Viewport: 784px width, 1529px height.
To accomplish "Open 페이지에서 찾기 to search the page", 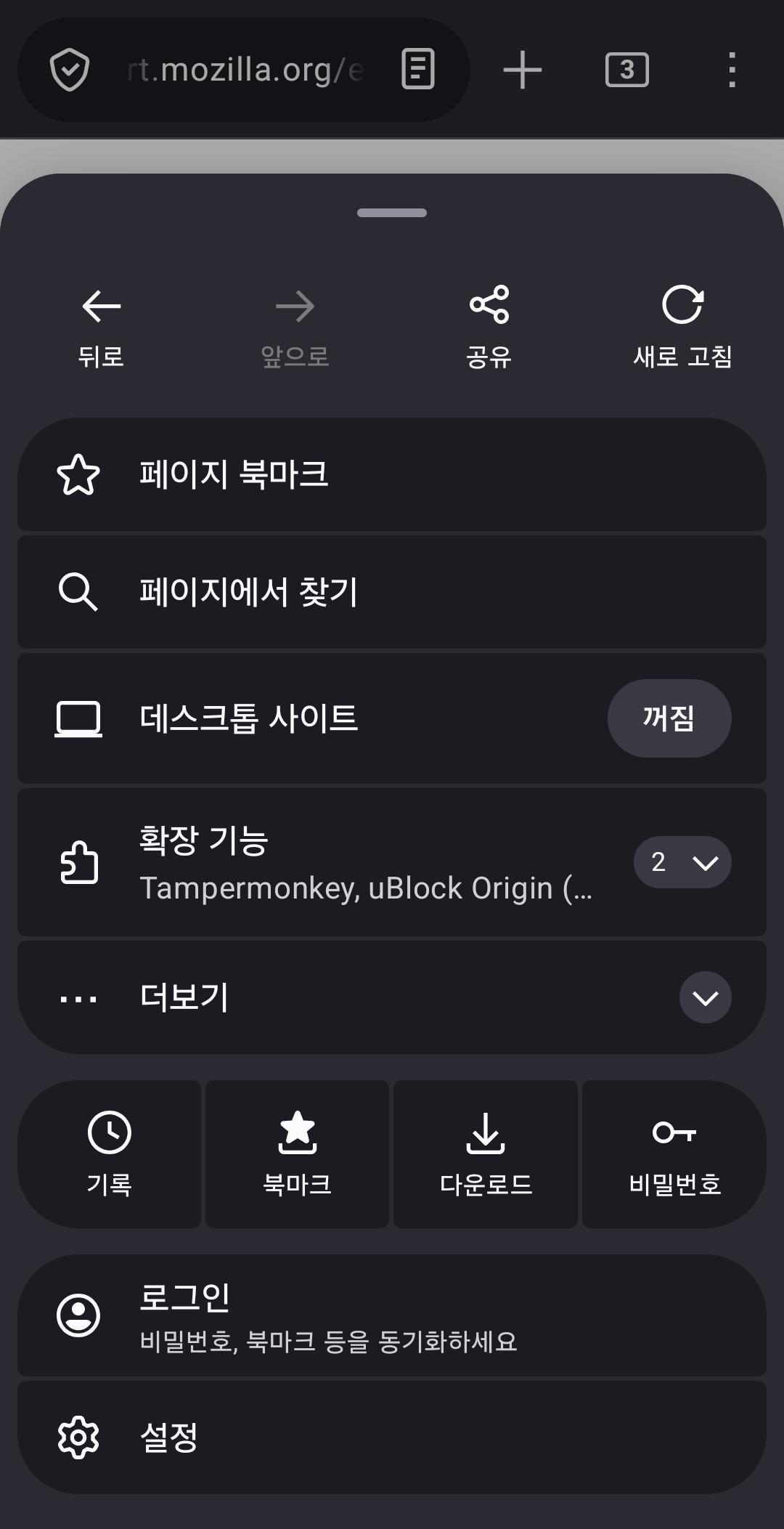I will [392, 592].
